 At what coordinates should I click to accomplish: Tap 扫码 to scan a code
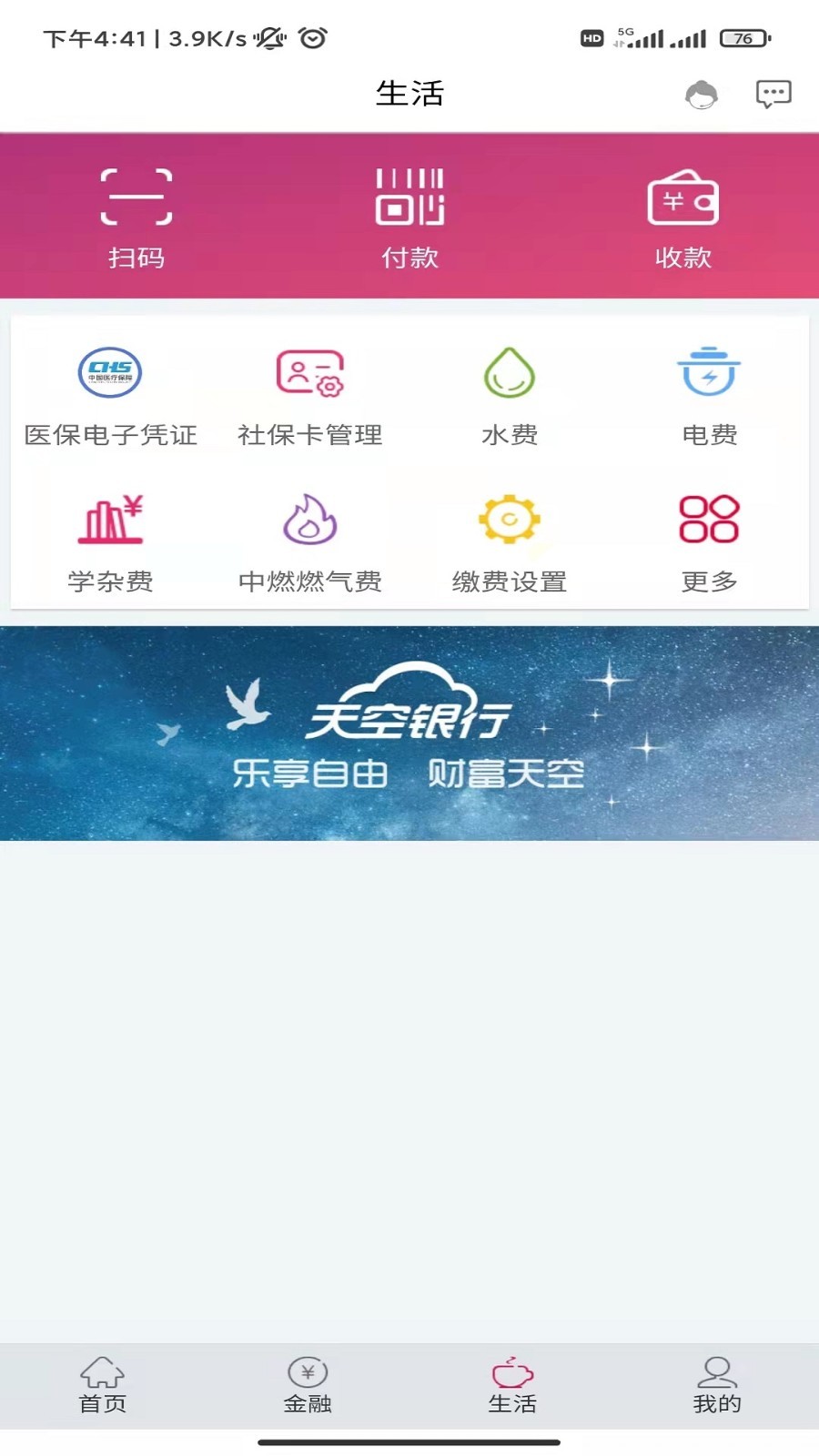tap(136, 219)
